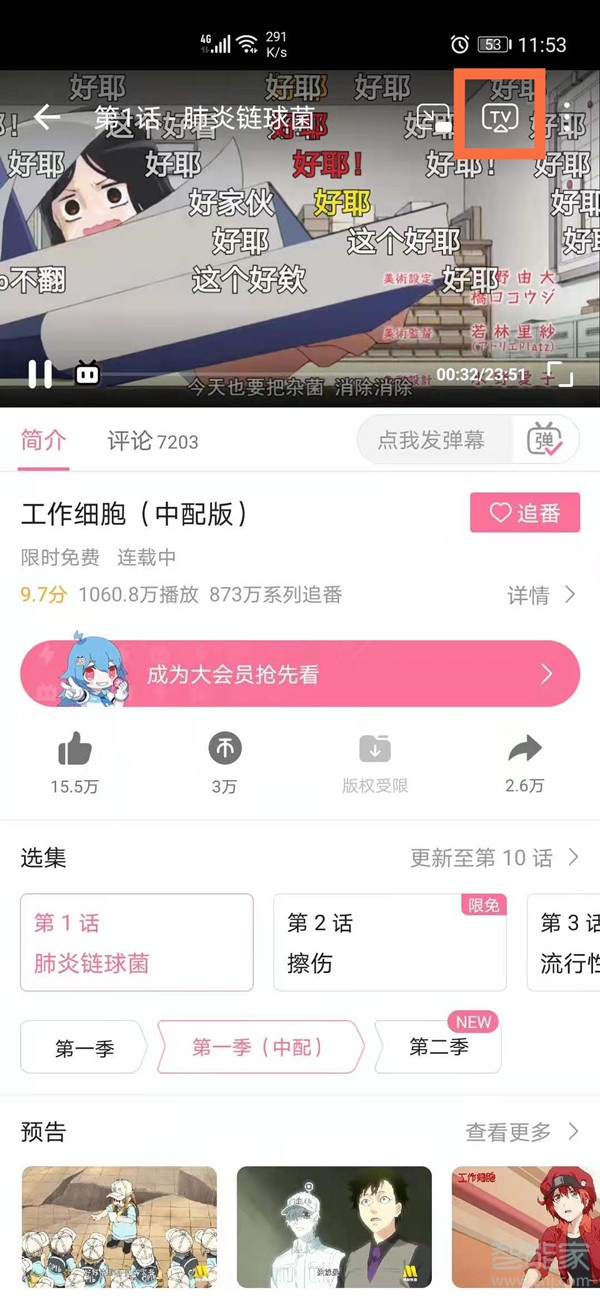Like the video with thumbs up
This screenshot has height=1300, width=600.
click(x=75, y=760)
